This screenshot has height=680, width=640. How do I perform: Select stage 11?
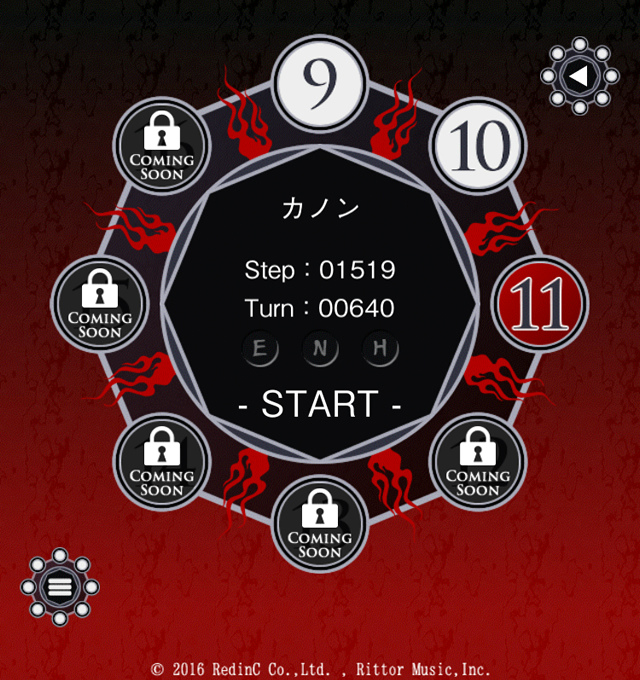[539, 304]
